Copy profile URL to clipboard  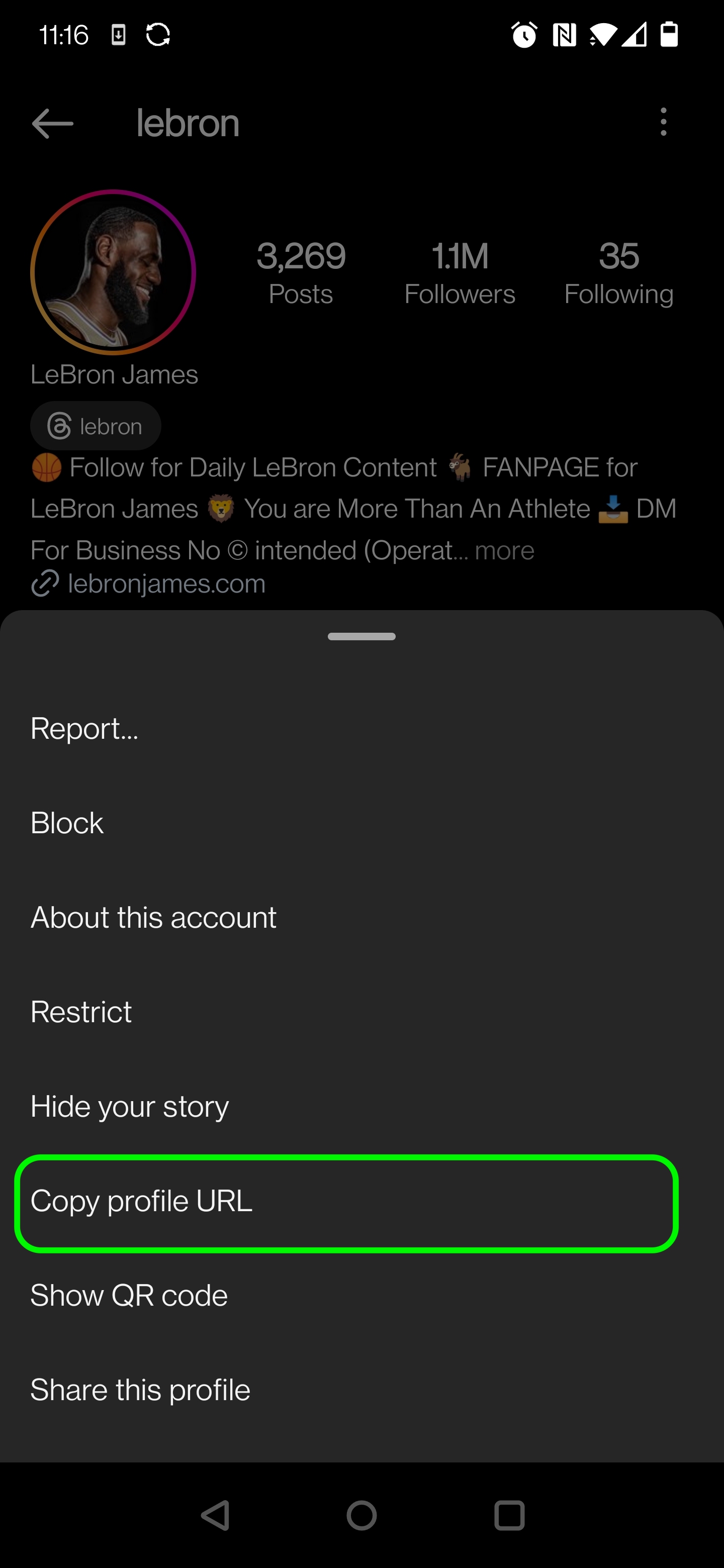(141, 1201)
